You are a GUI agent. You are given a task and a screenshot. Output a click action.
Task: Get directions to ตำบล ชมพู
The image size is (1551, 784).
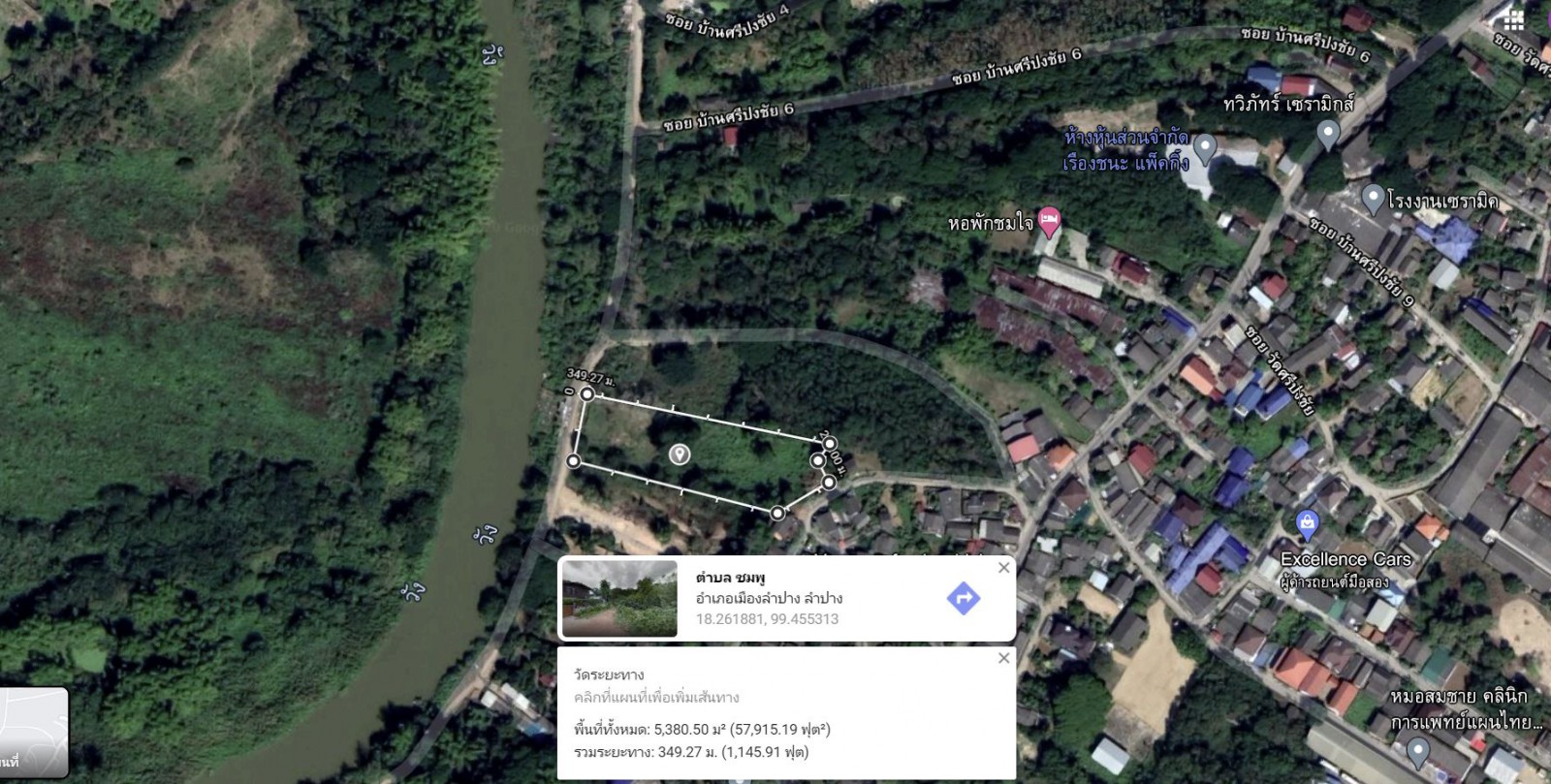point(963,598)
